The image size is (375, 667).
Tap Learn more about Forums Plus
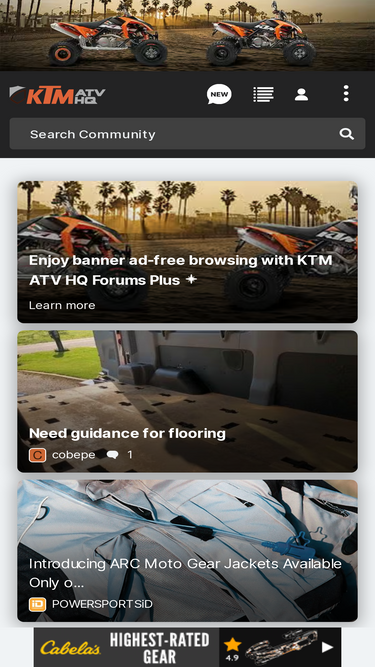(x=62, y=305)
